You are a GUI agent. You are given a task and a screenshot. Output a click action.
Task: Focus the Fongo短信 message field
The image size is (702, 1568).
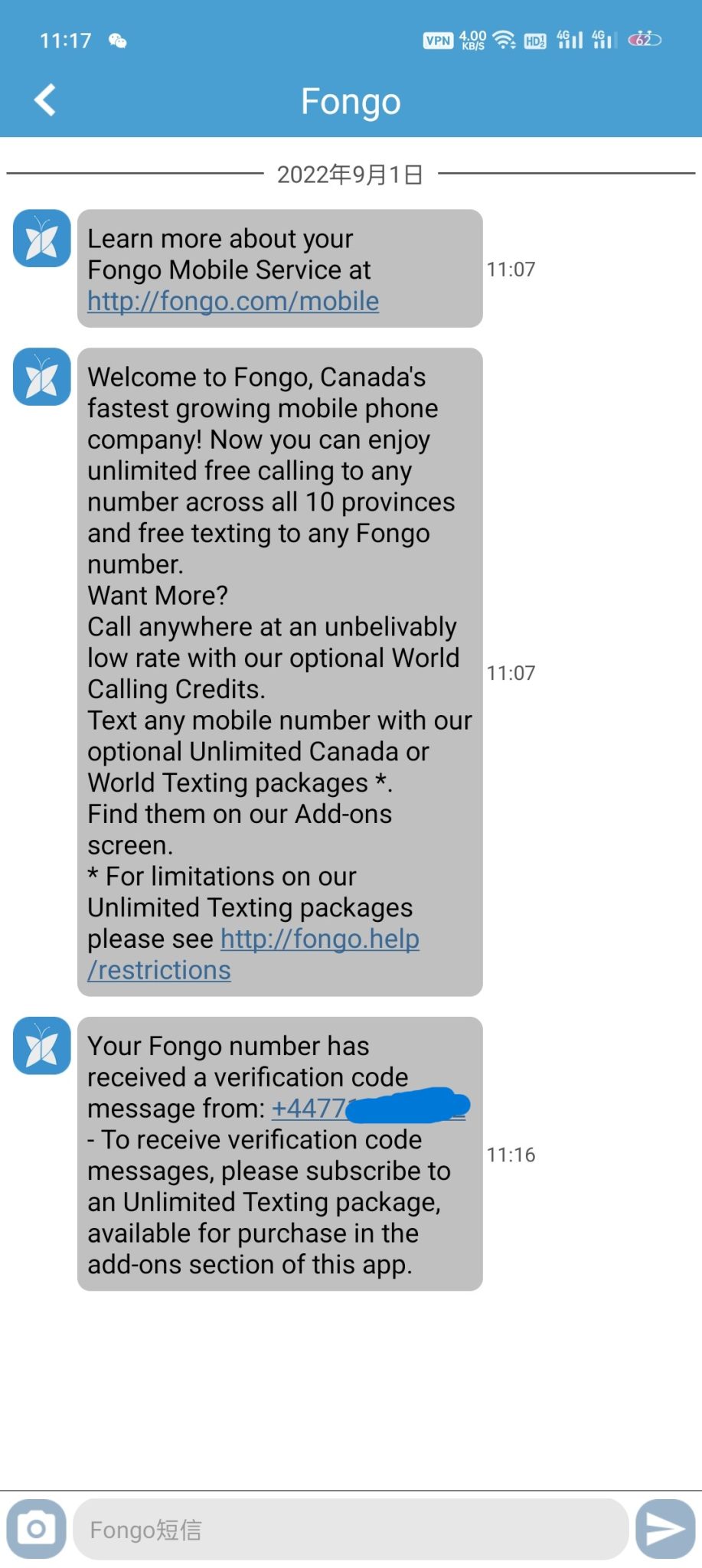(351, 1530)
